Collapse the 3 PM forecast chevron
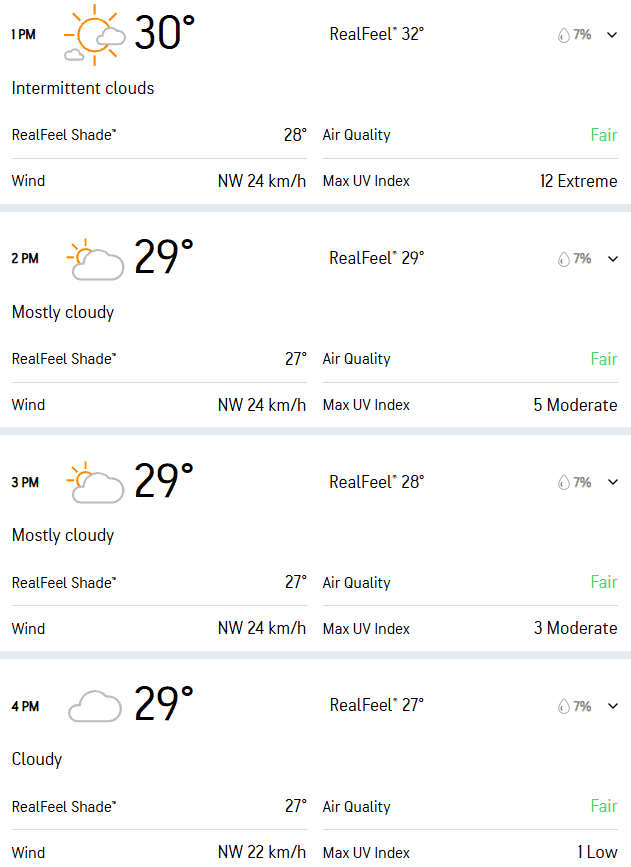Viewport: 631px width, 867px height. (612, 482)
